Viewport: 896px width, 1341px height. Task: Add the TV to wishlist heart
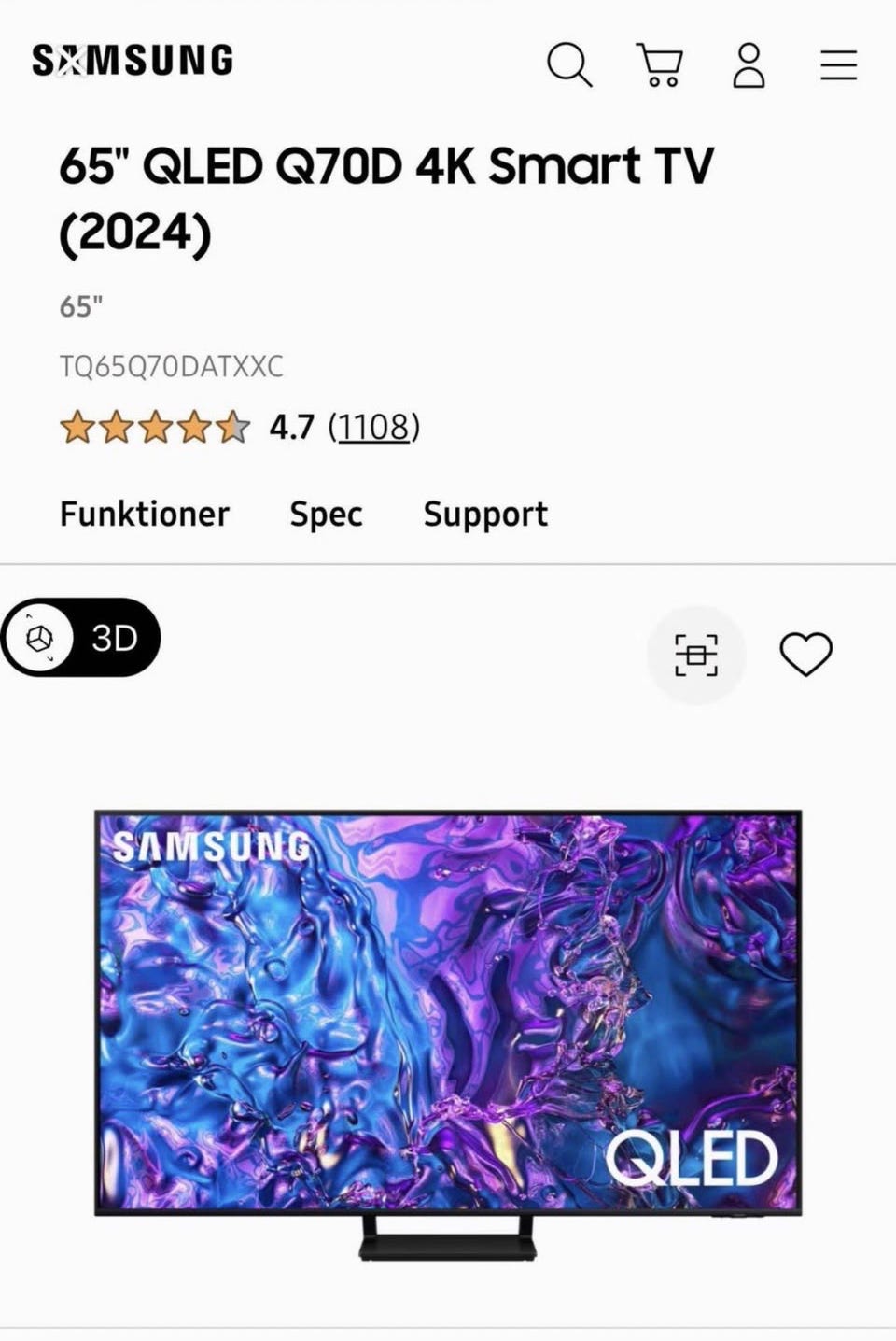coord(805,654)
